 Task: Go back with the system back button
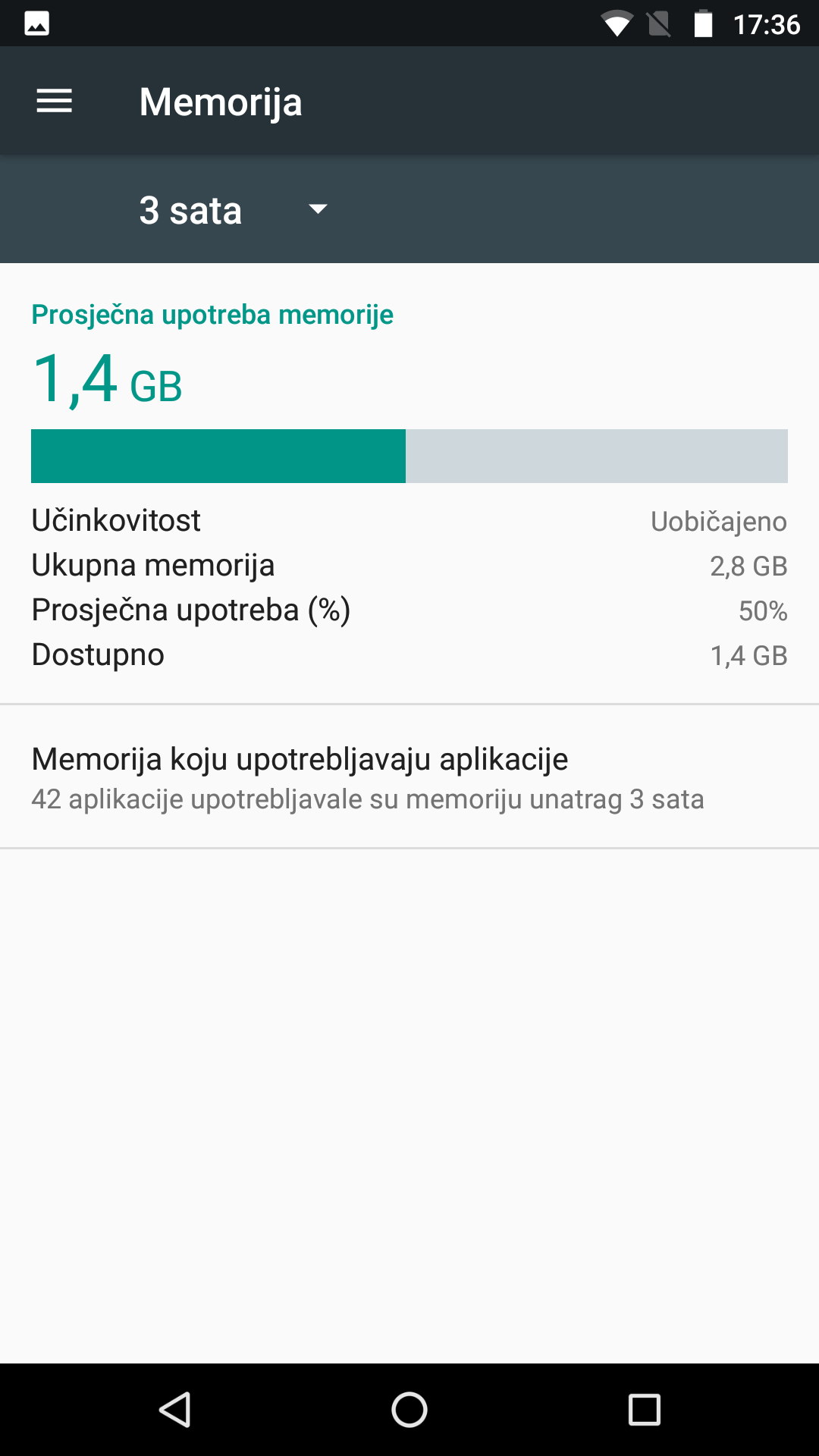click(x=175, y=1410)
